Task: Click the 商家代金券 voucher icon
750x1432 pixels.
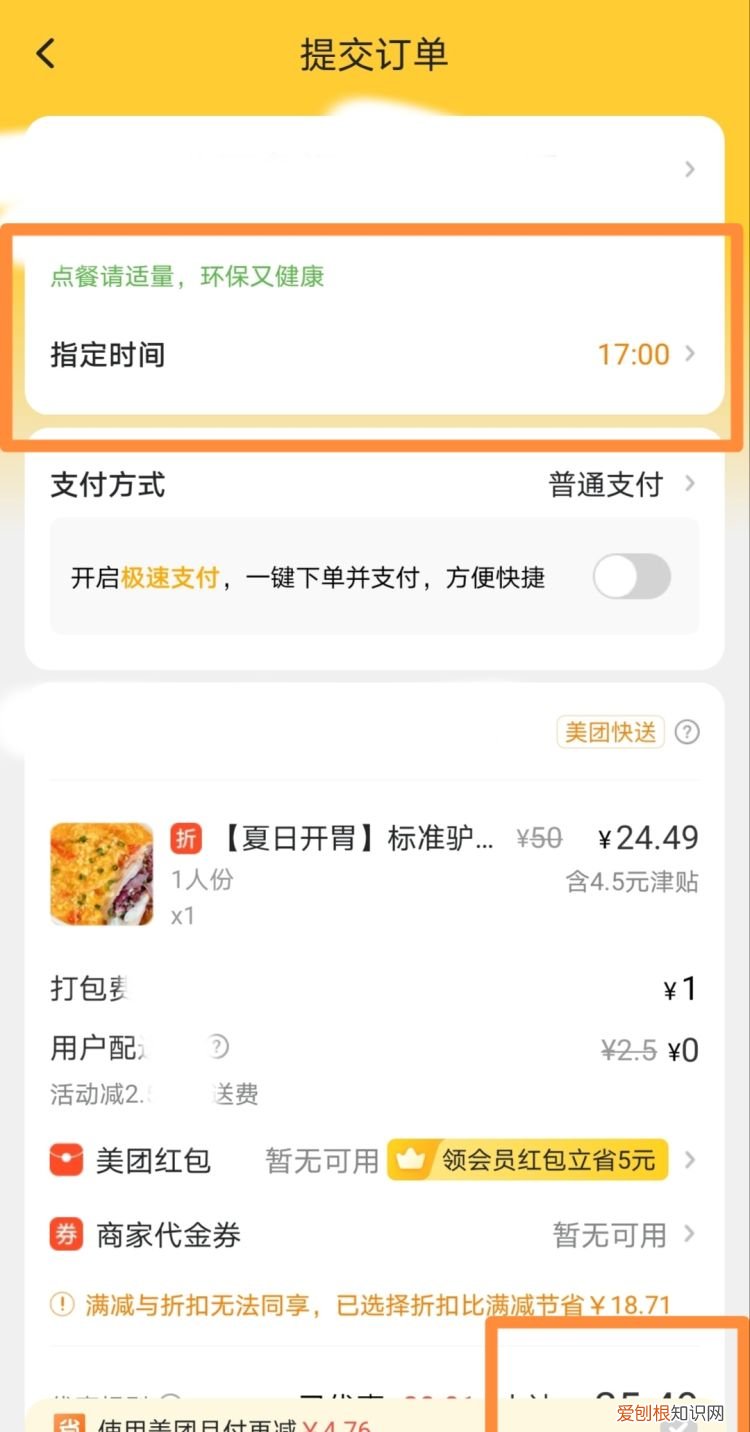Action: (66, 1234)
